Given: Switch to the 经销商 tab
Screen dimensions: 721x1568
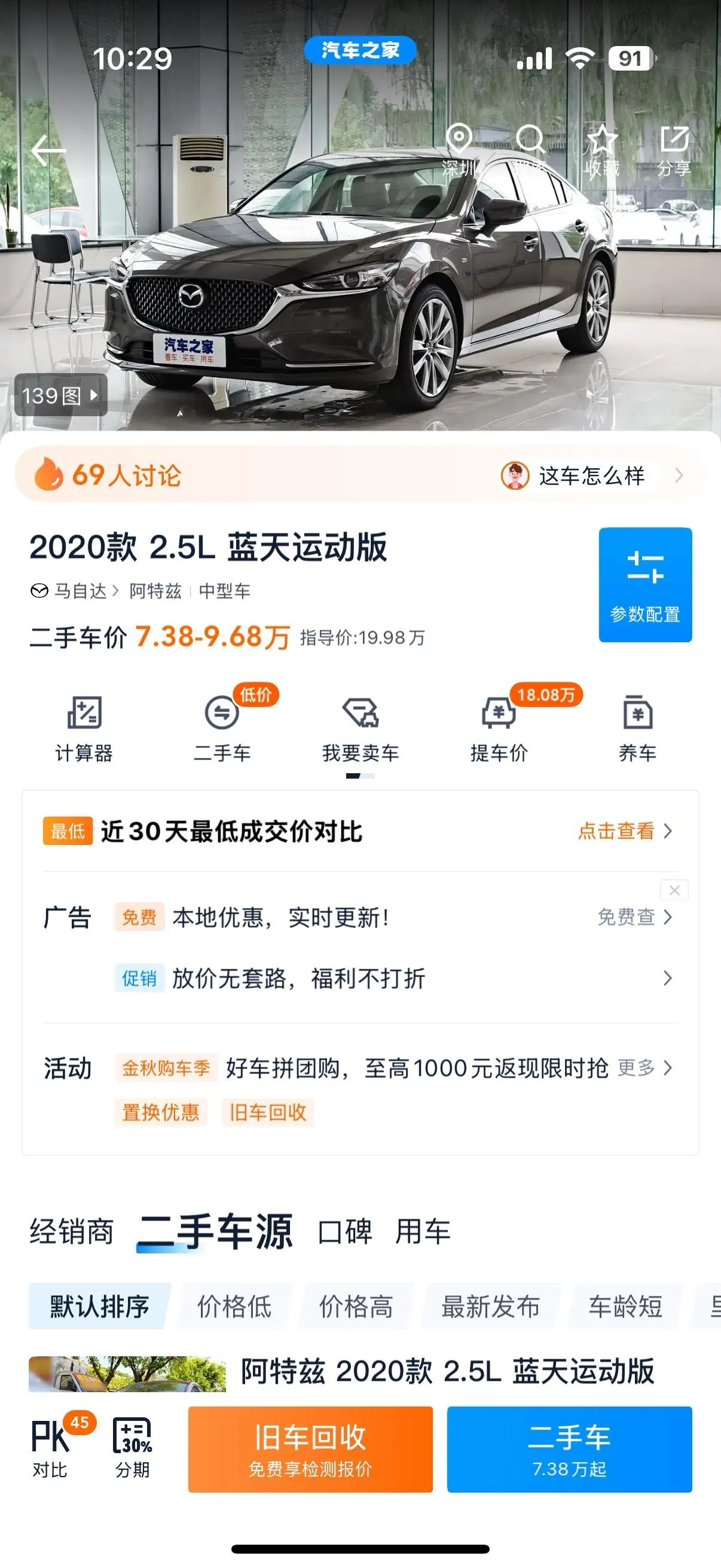Looking at the screenshot, I should (x=71, y=1231).
